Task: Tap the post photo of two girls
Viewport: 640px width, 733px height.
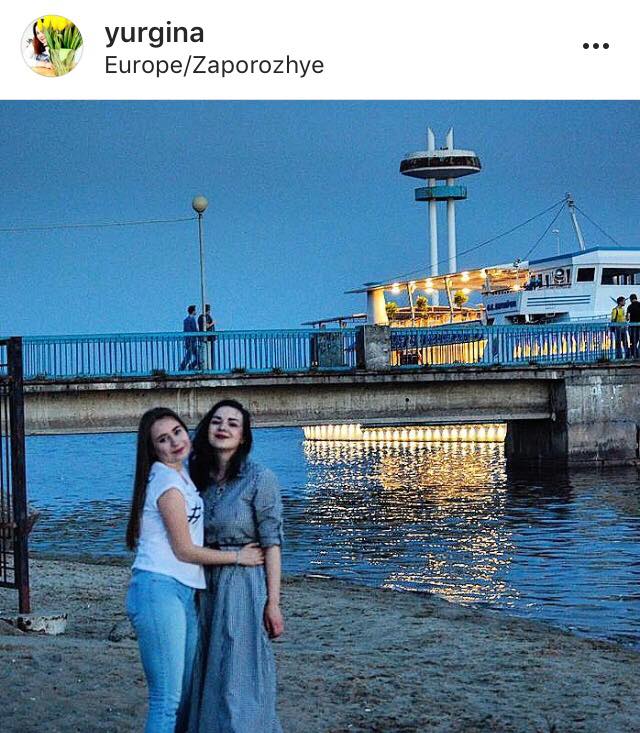Action: (x=320, y=416)
